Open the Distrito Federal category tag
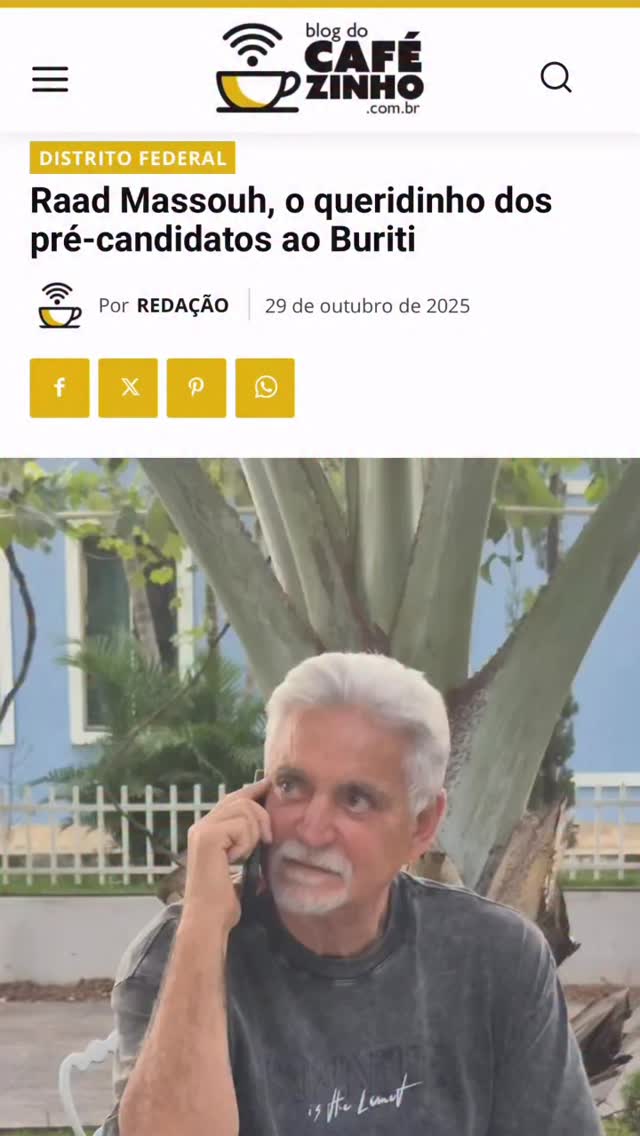The height and width of the screenshot is (1136, 640). [x=132, y=158]
